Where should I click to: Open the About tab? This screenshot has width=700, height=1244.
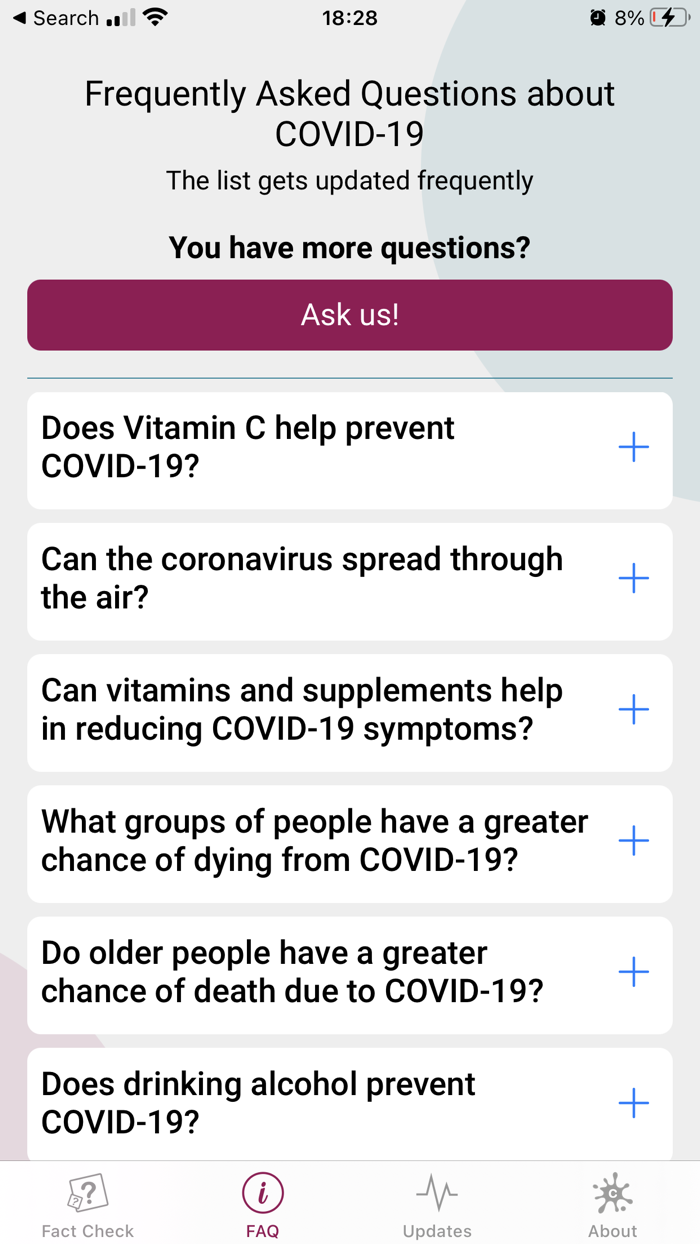[612, 1204]
